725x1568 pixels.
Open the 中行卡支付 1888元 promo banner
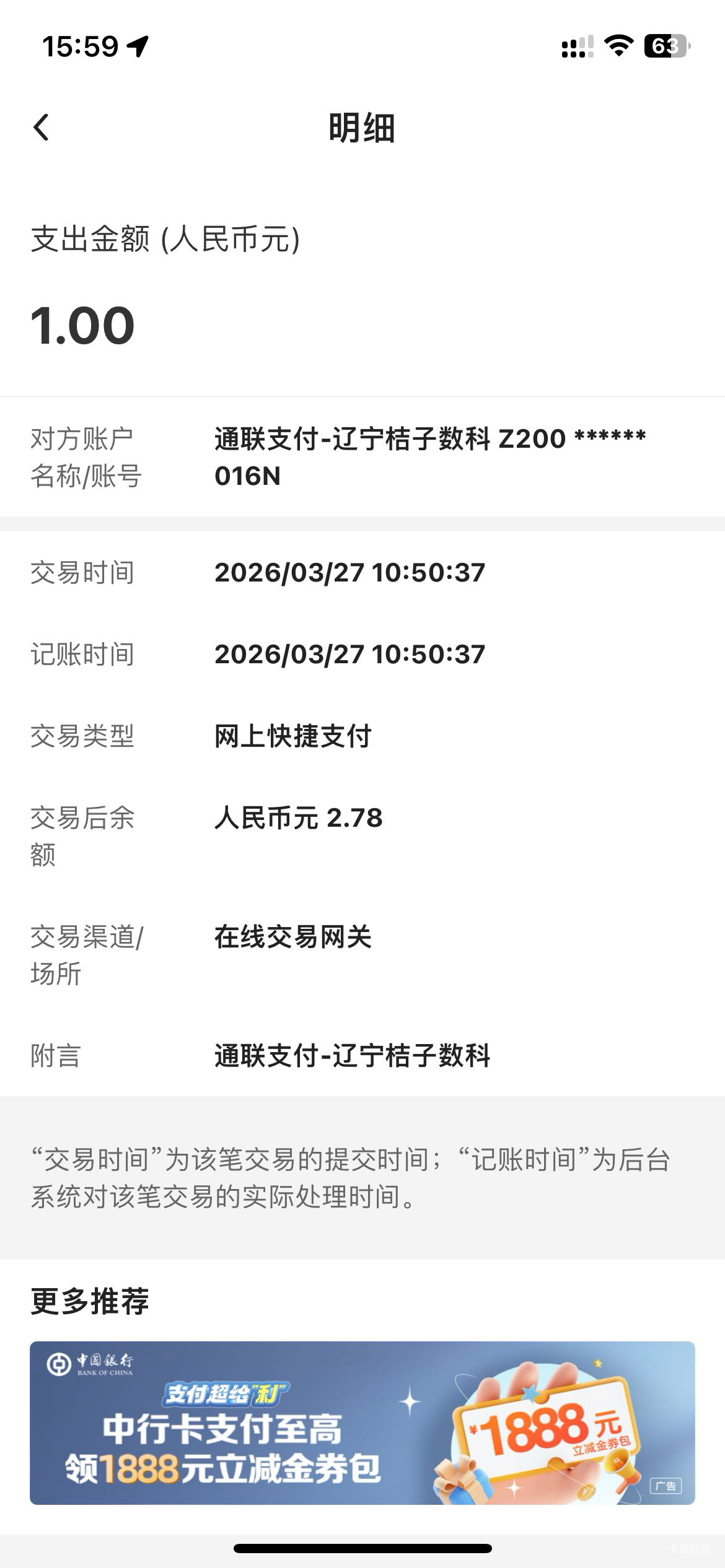point(362,1422)
